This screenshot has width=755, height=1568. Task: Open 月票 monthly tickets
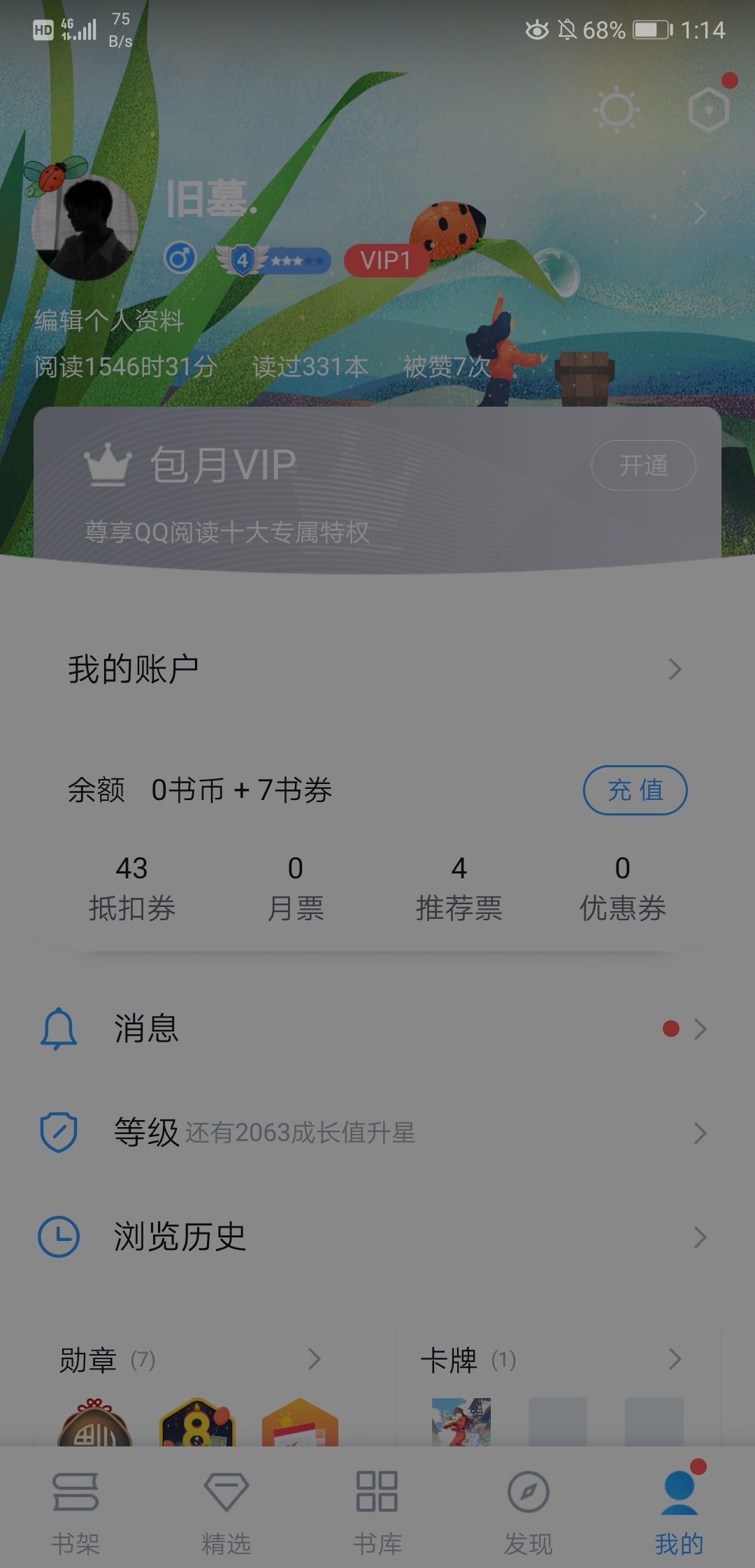point(295,888)
